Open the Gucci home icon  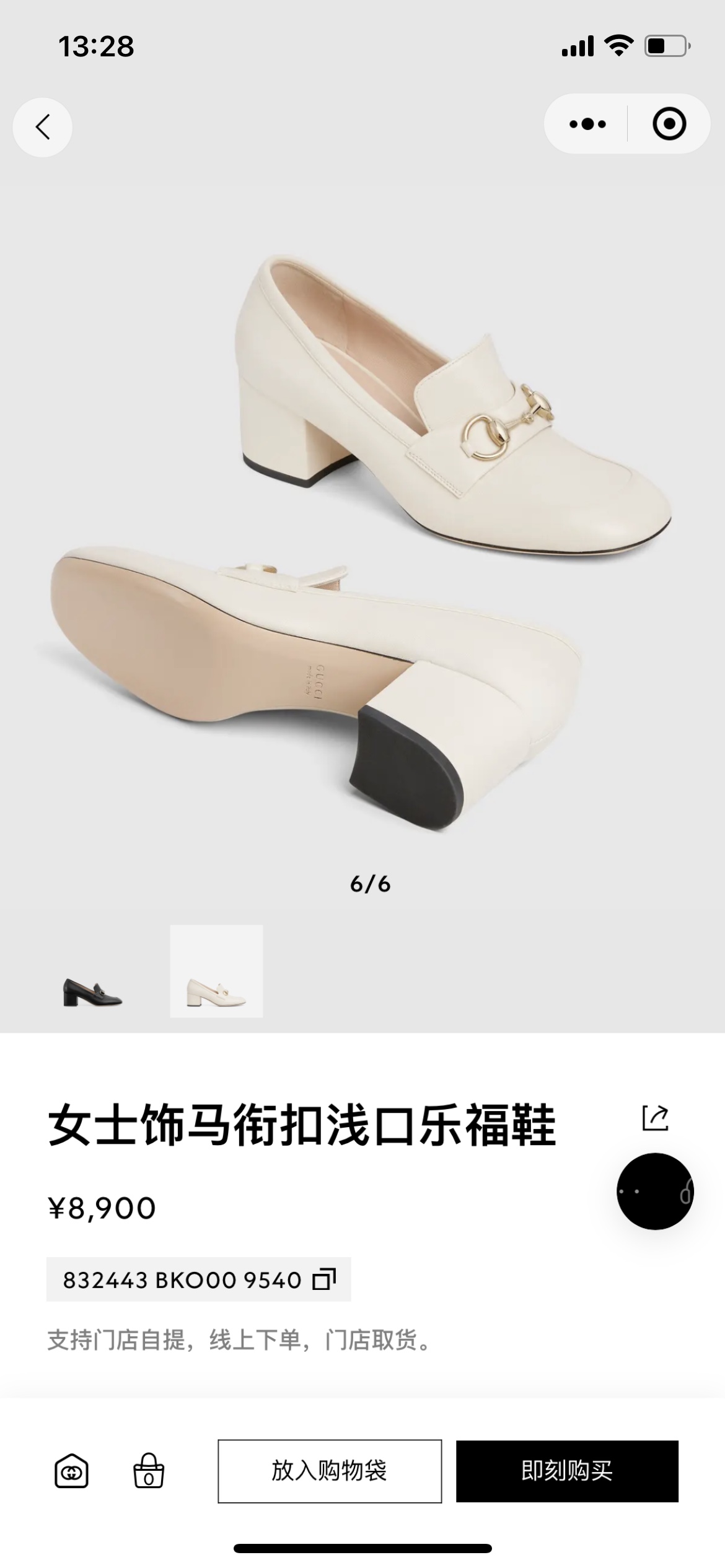[x=71, y=1471]
